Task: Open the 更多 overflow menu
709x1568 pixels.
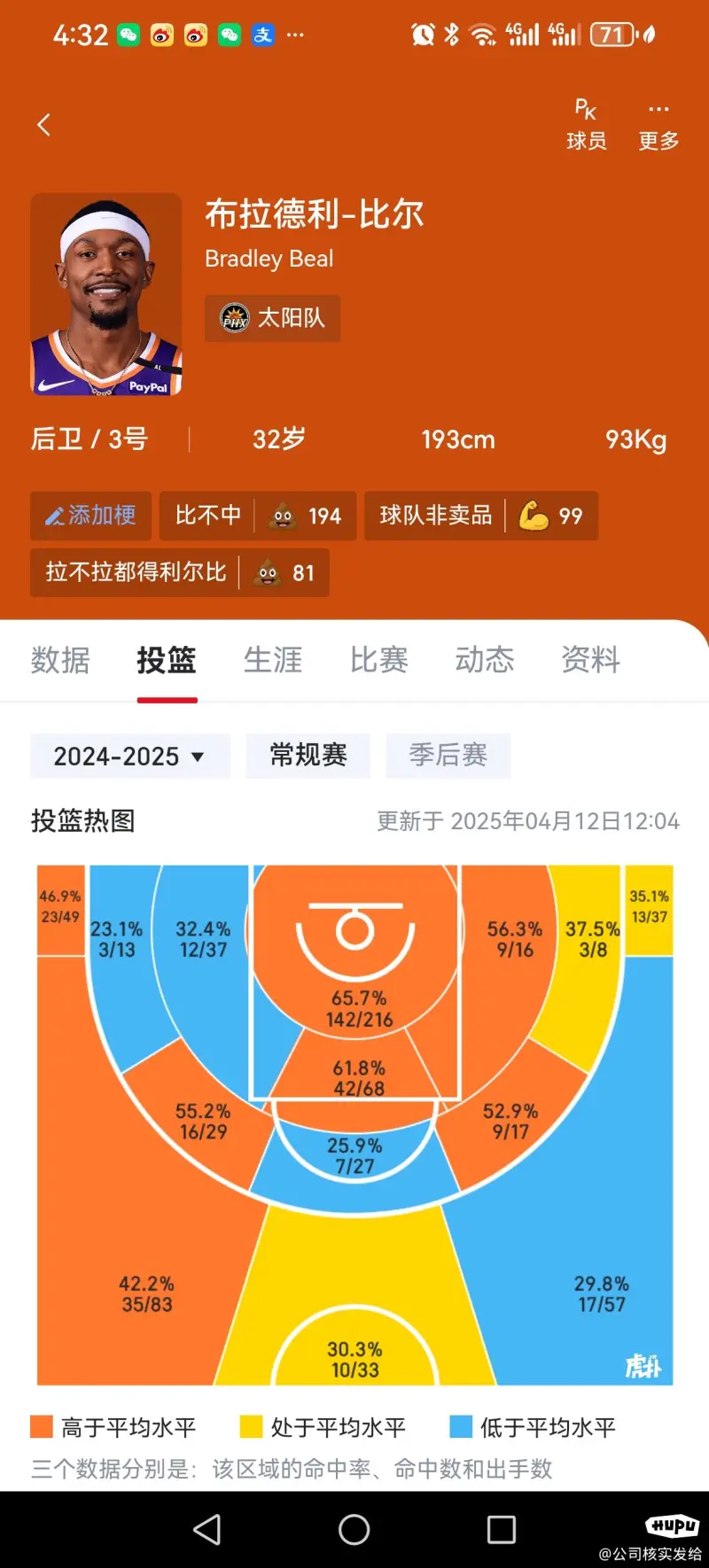Action: [x=658, y=125]
